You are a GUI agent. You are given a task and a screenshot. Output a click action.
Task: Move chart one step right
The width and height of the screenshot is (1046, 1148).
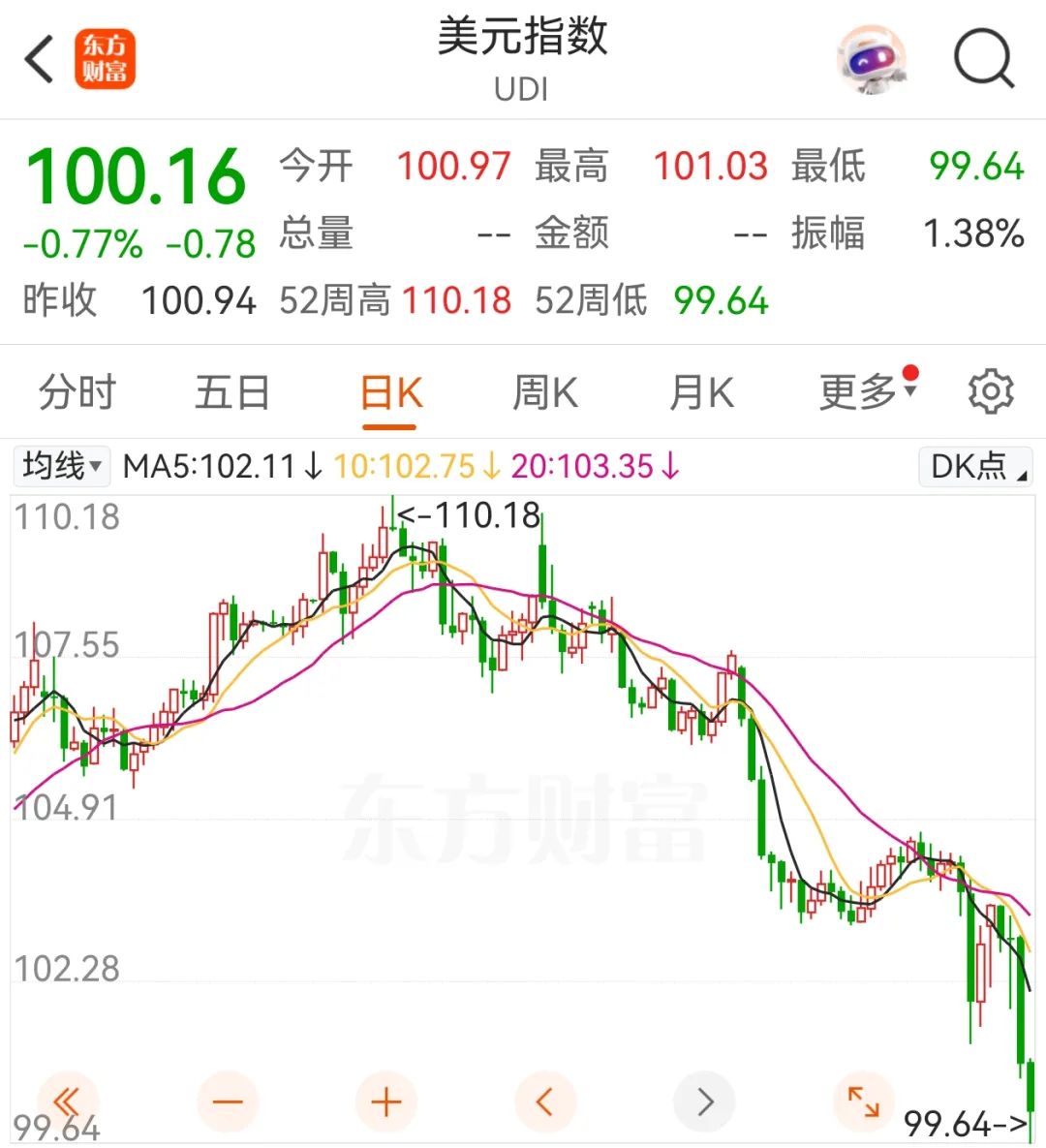click(x=704, y=1101)
